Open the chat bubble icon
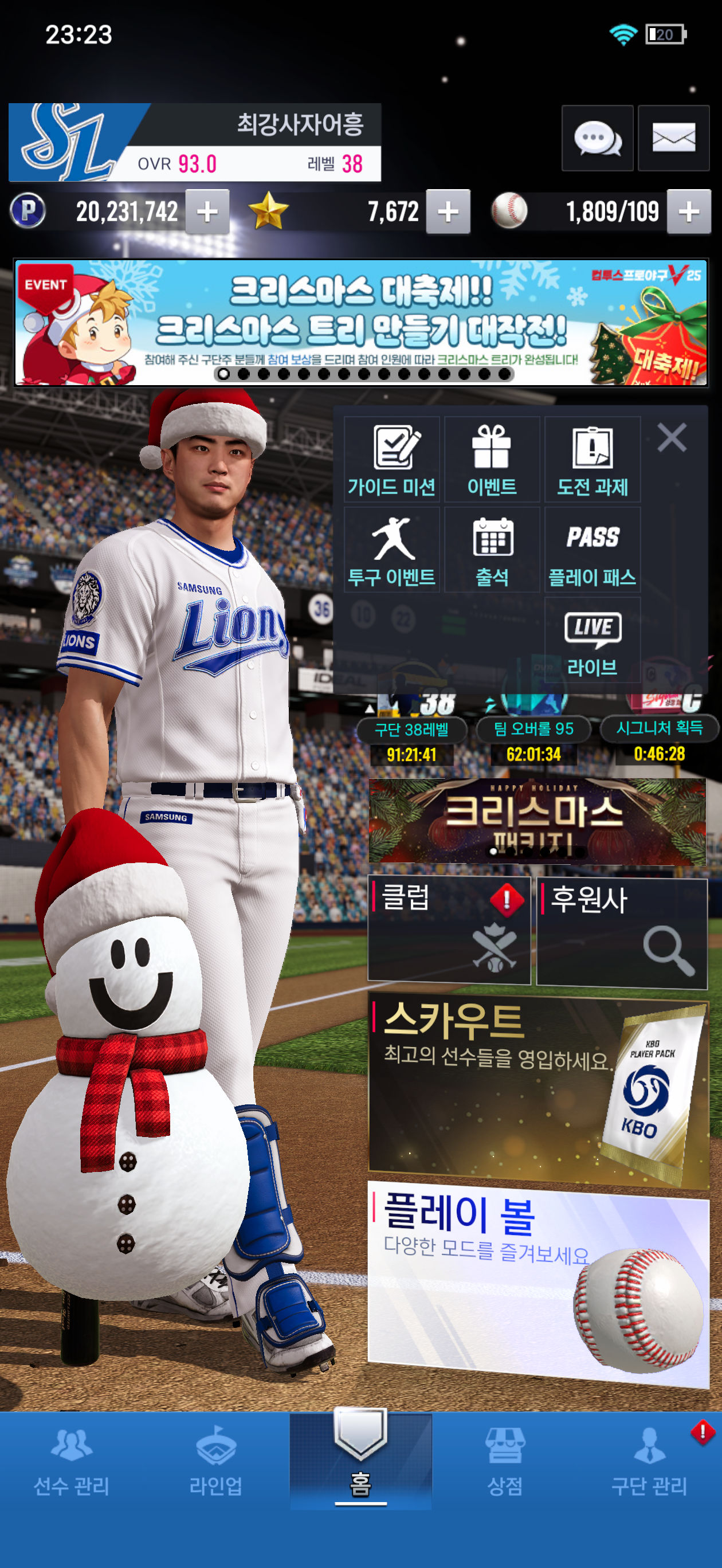Image resolution: width=722 pixels, height=1568 pixels. coord(597,138)
